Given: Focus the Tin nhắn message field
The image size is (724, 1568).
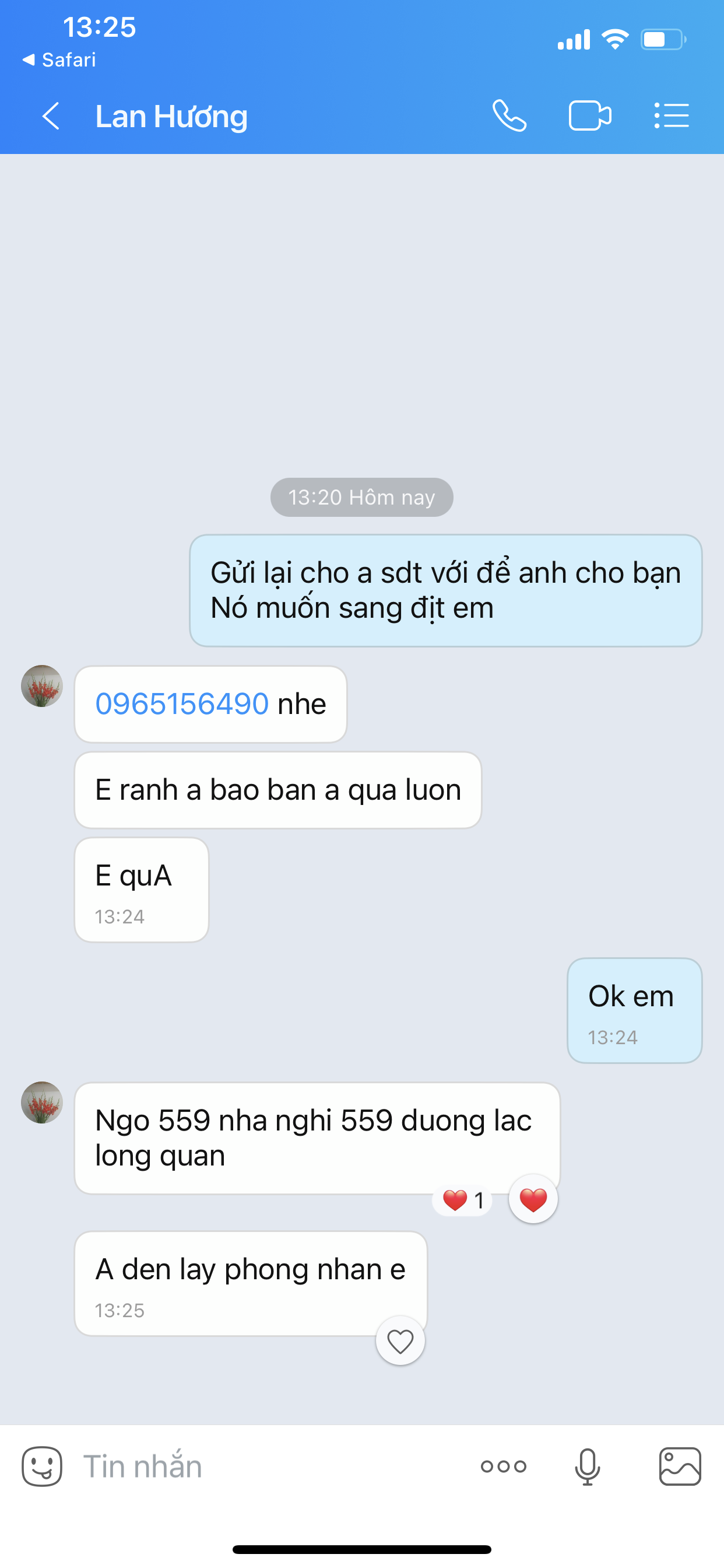Looking at the screenshot, I should coord(268,1466).
